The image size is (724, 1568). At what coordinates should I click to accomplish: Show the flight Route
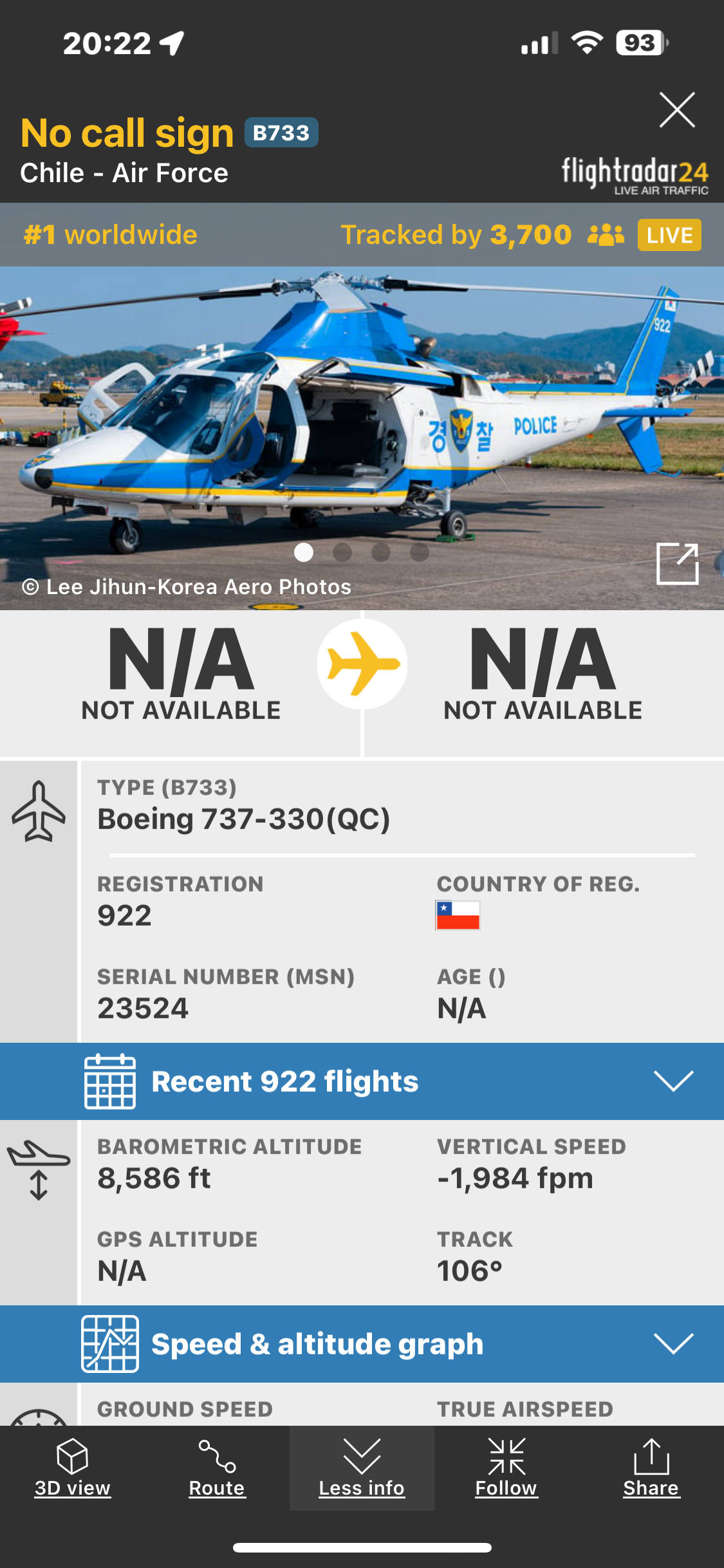pyautogui.click(x=217, y=1468)
